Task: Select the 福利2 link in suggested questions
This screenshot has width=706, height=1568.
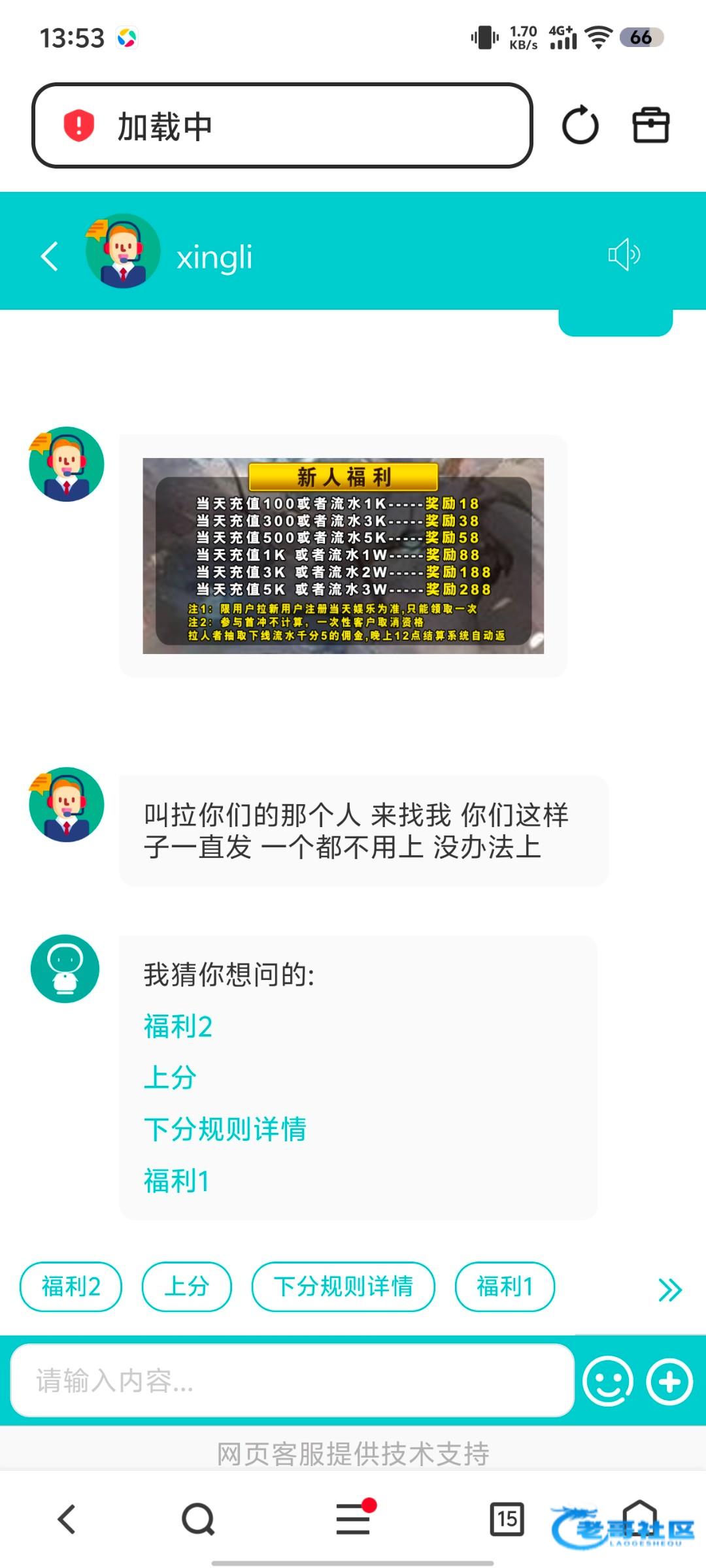Action: pos(178,1026)
